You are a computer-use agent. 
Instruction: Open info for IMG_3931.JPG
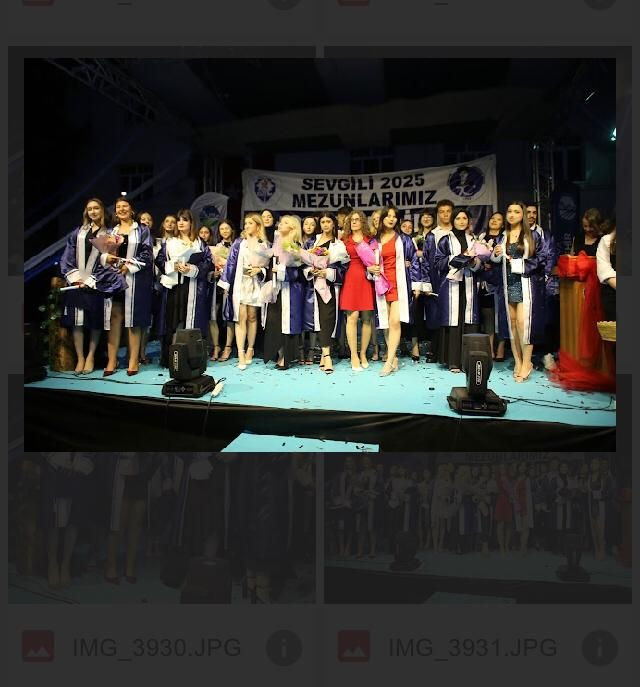[x=600, y=648]
